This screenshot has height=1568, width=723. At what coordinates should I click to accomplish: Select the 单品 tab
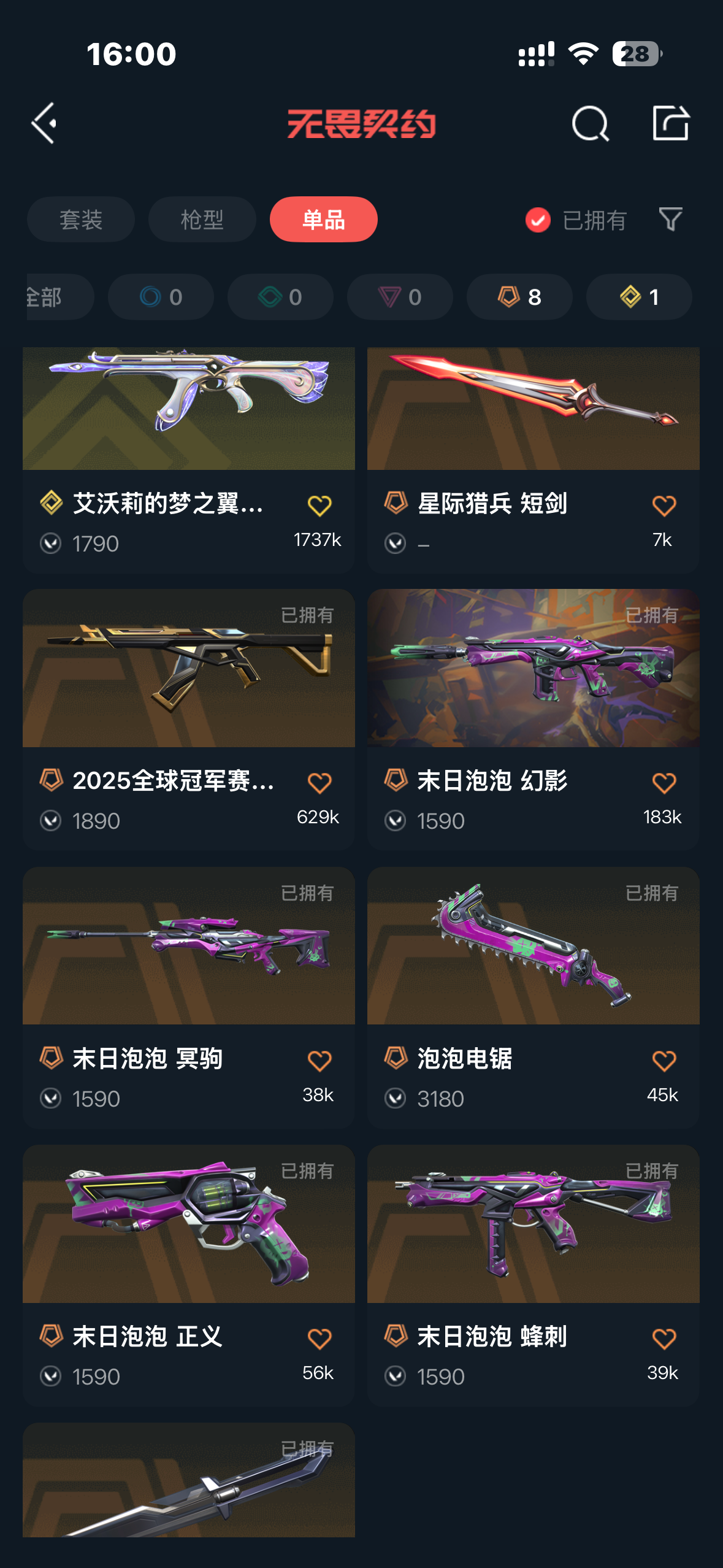[x=323, y=220]
